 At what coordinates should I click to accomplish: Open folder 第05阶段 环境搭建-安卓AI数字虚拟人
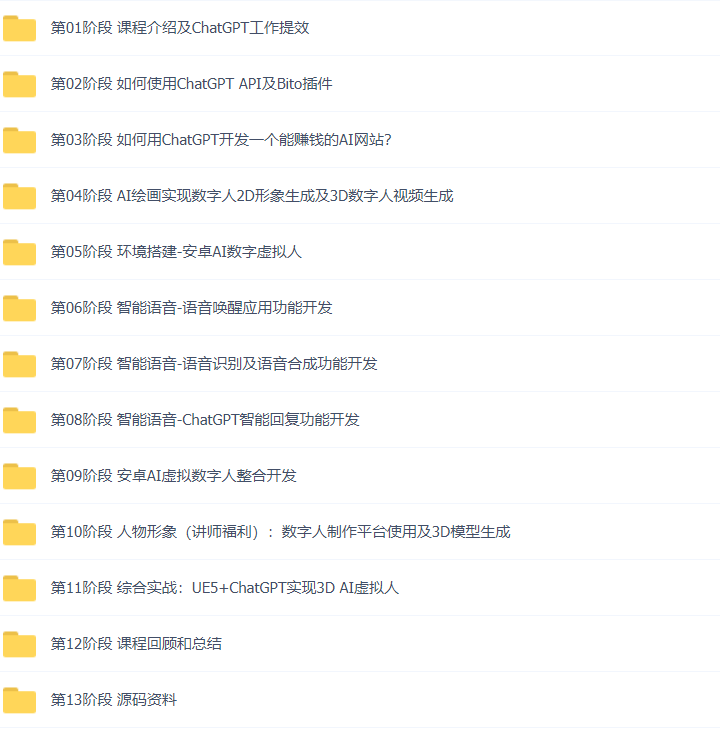(176, 252)
